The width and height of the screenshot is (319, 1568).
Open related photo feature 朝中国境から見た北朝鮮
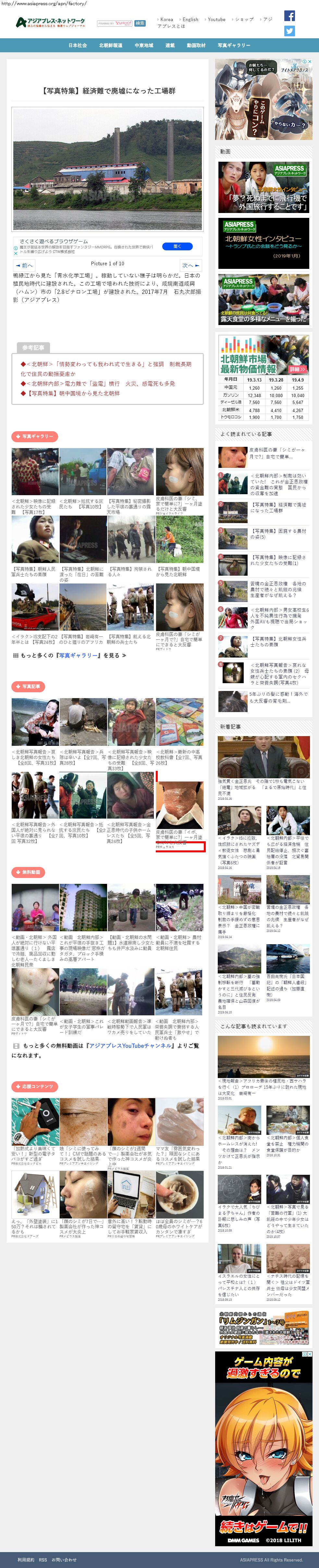pyautogui.click(x=72, y=393)
